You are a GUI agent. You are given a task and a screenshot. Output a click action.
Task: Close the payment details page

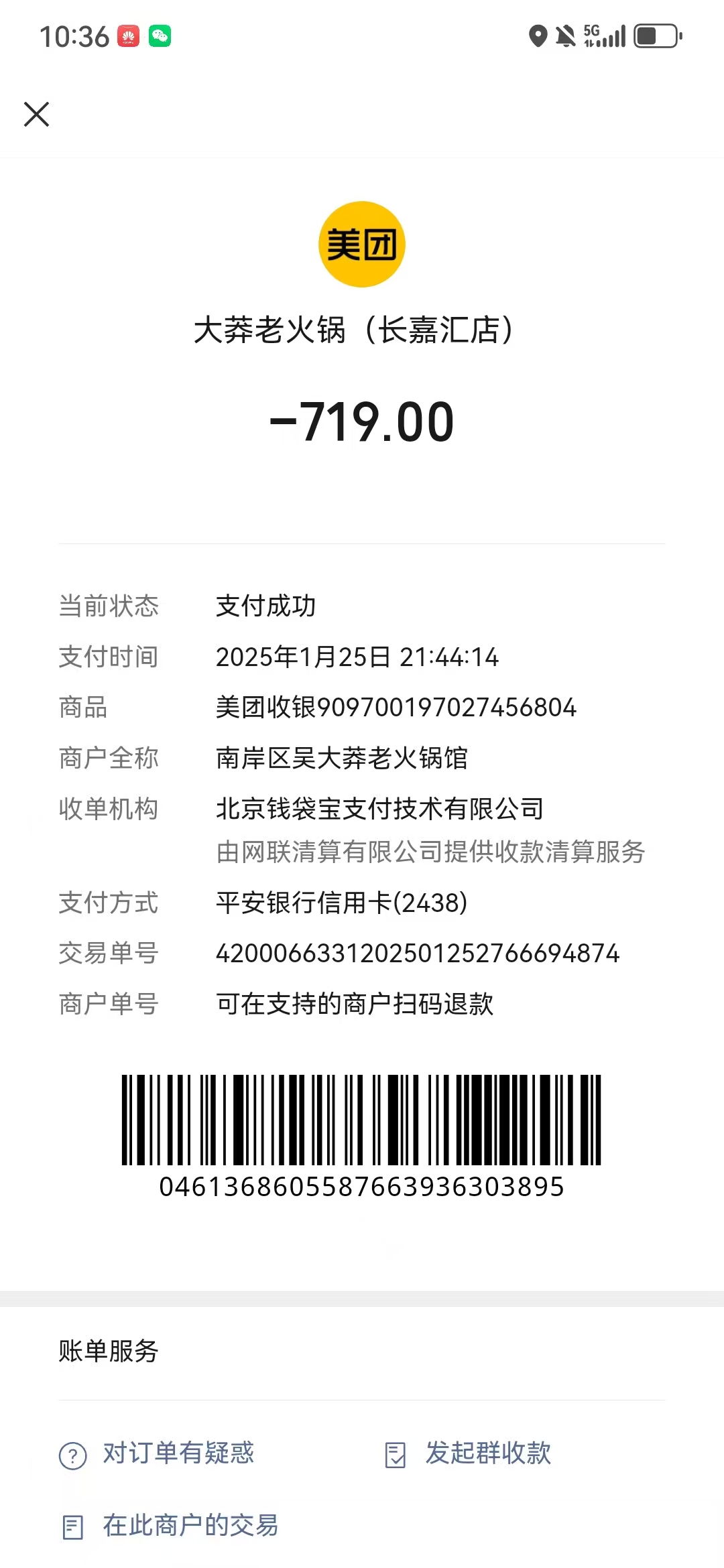coord(36,114)
